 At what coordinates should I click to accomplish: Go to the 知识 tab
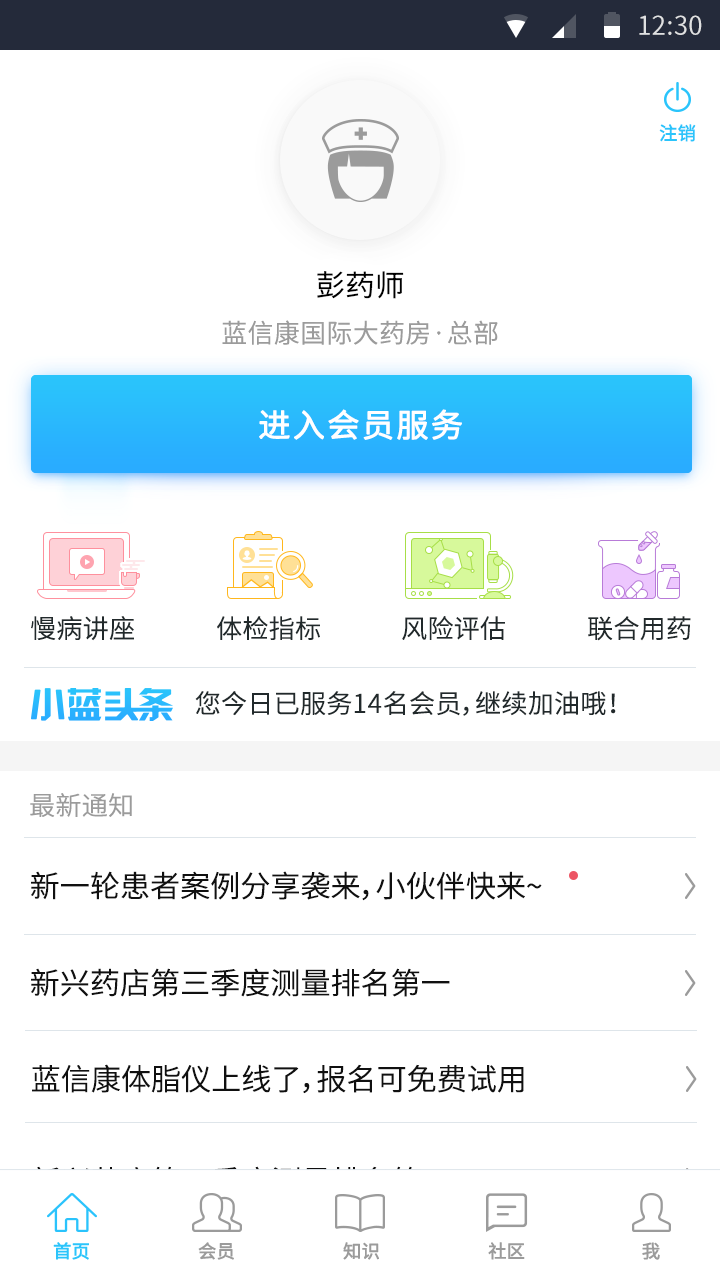[x=360, y=1226]
